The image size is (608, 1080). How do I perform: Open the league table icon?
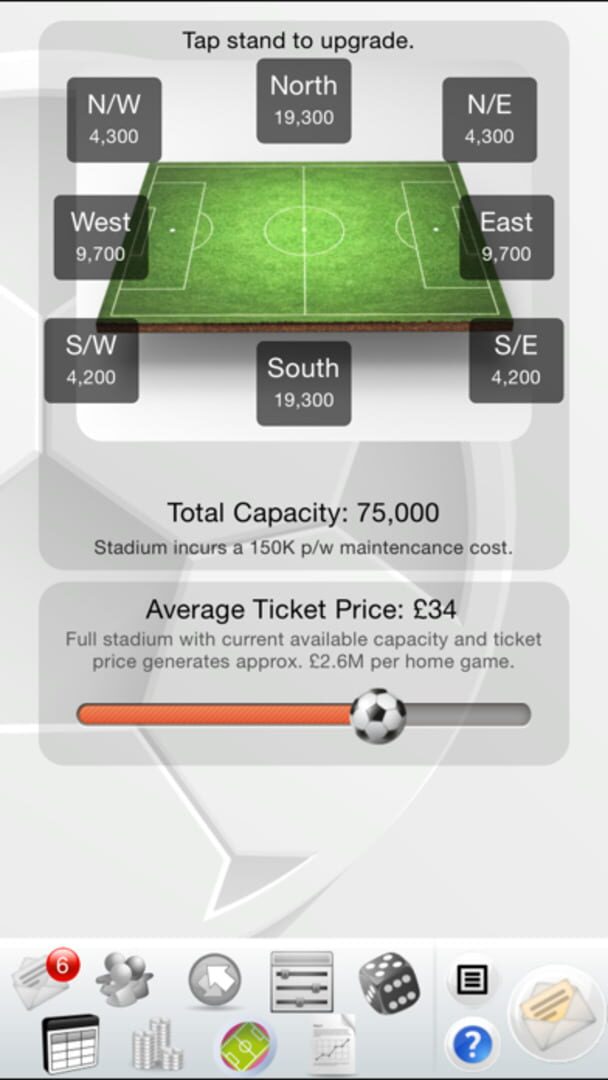70,1043
